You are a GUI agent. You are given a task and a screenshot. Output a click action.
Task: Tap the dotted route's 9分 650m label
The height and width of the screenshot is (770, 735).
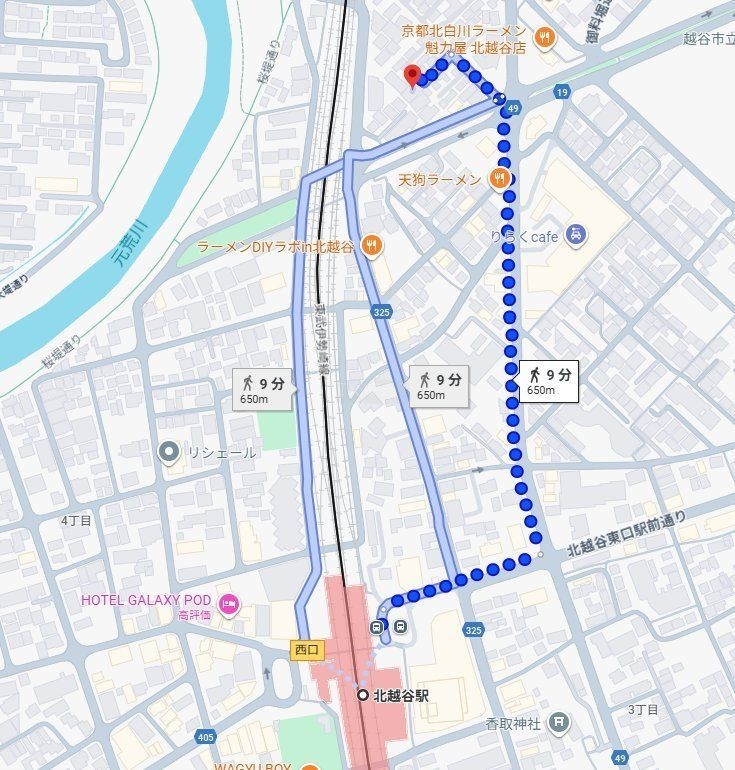point(550,381)
